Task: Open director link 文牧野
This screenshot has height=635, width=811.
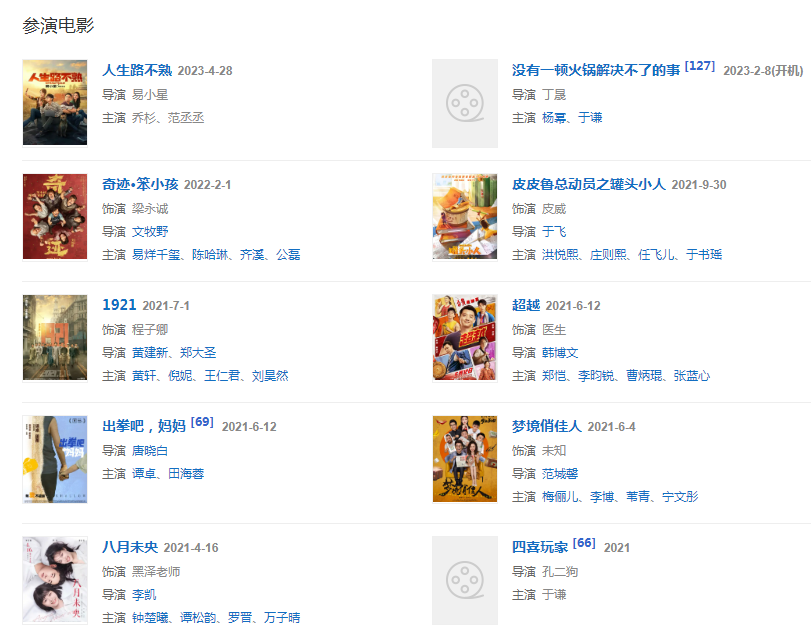Action: [x=150, y=232]
